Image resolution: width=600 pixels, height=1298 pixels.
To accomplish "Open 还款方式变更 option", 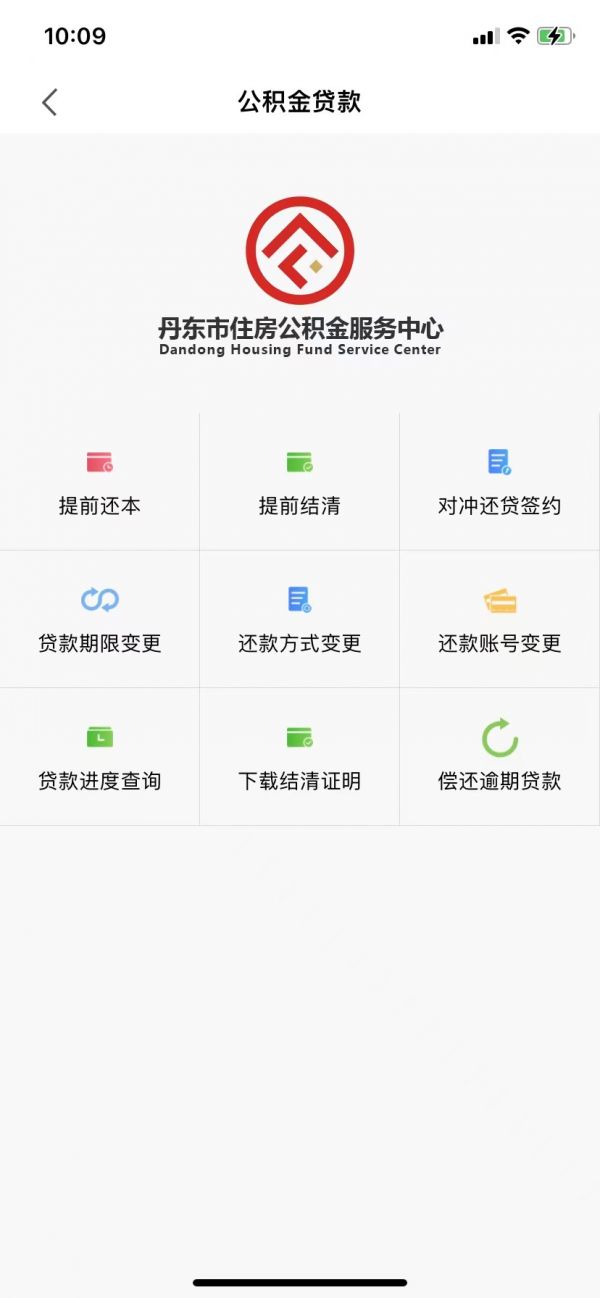I will pyautogui.click(x=300, y=619).
